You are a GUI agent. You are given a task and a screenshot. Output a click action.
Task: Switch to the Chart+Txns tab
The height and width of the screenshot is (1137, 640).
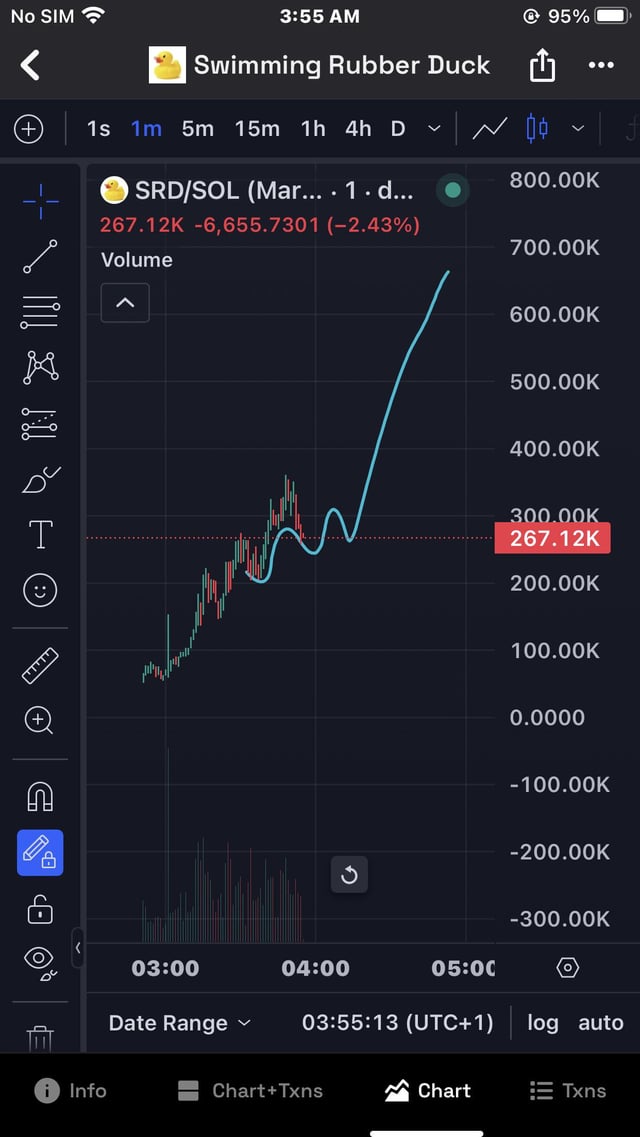click(250, 1091)
